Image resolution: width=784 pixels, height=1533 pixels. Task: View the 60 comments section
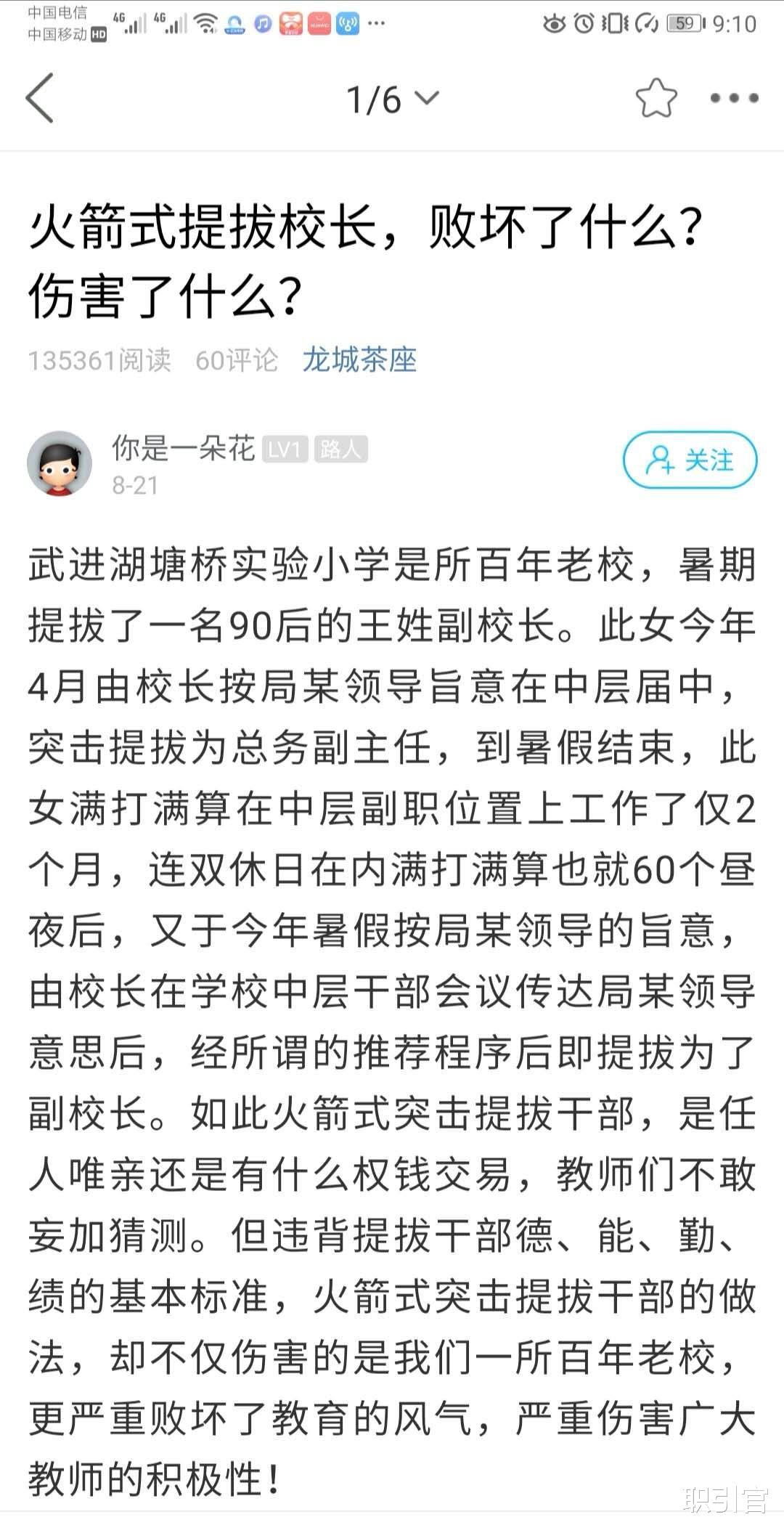tap(236, 361)
